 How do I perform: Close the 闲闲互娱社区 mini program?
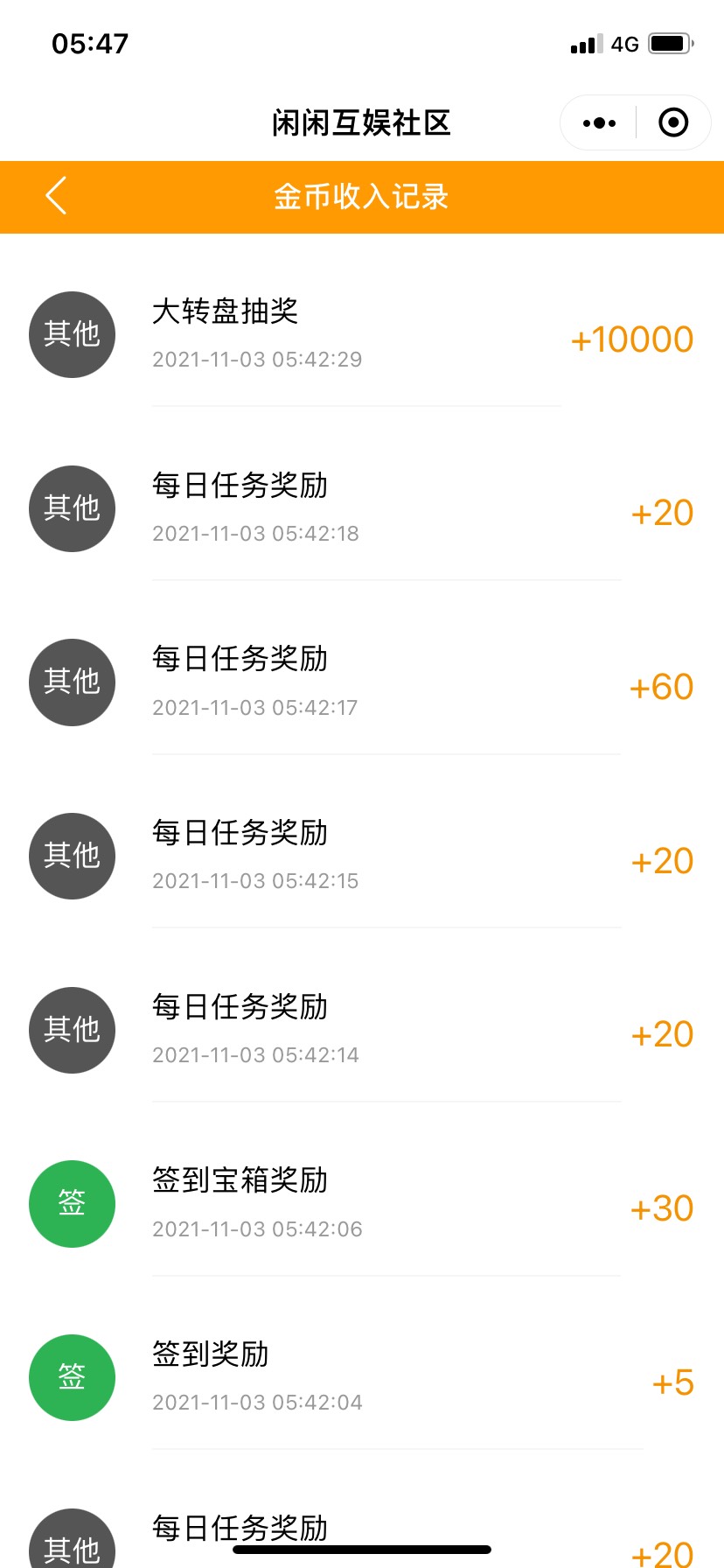pyautogui.click(x=672, y=123)
